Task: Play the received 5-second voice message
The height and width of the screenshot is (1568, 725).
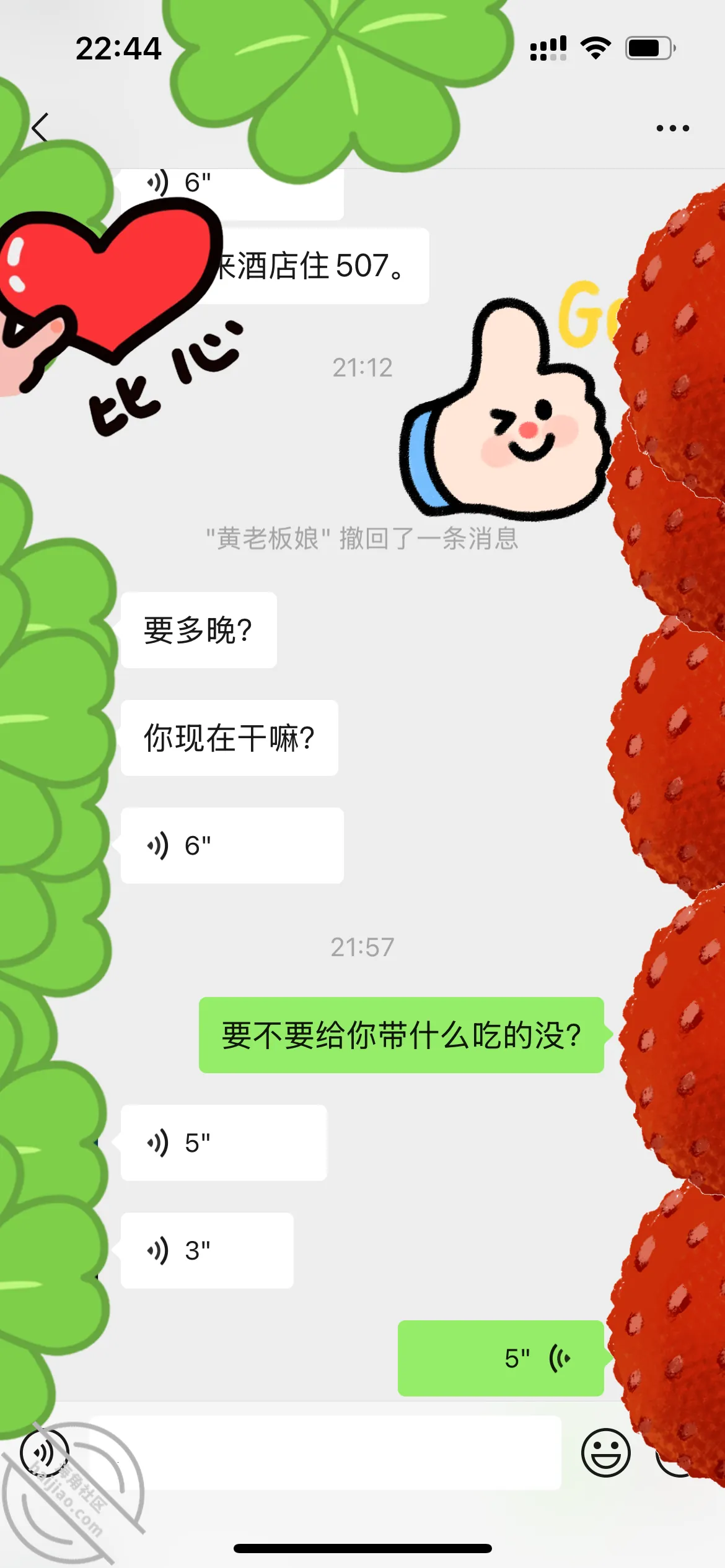Action: click(224, 1143)
